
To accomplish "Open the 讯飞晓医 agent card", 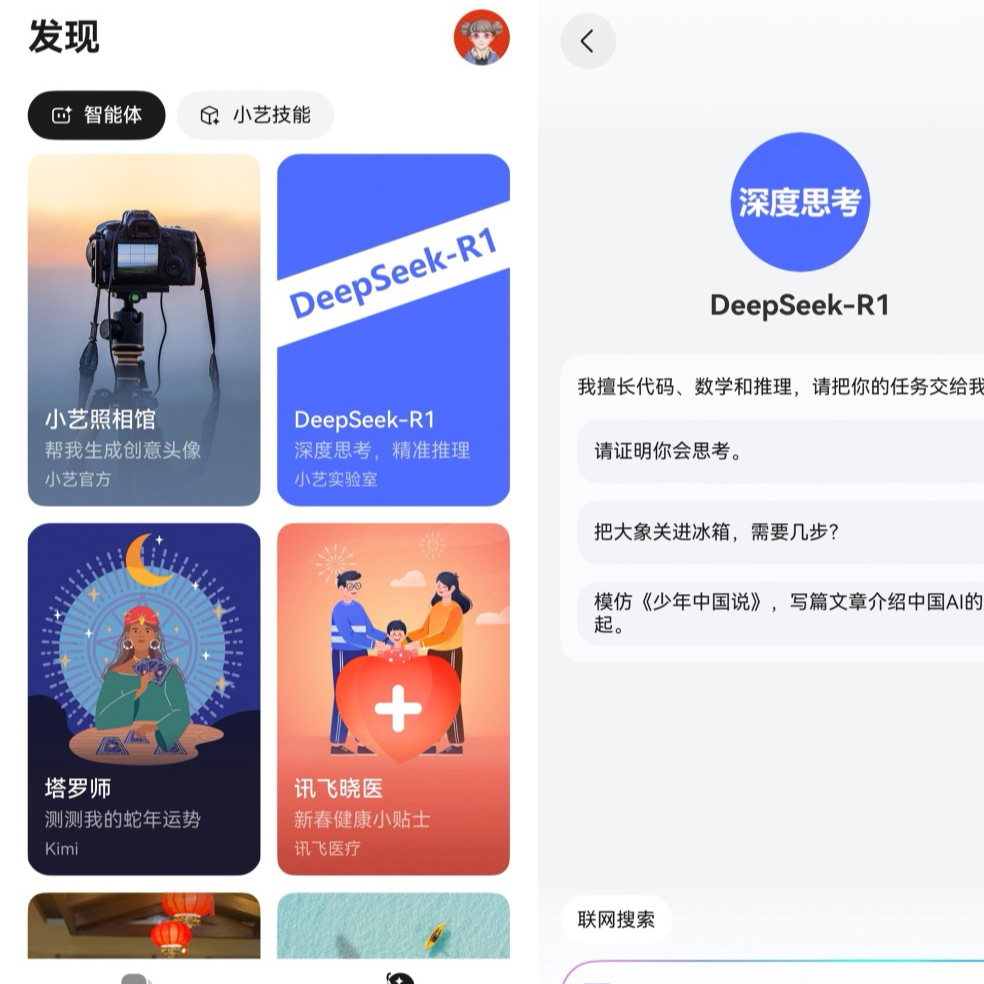I will point(393,698).
